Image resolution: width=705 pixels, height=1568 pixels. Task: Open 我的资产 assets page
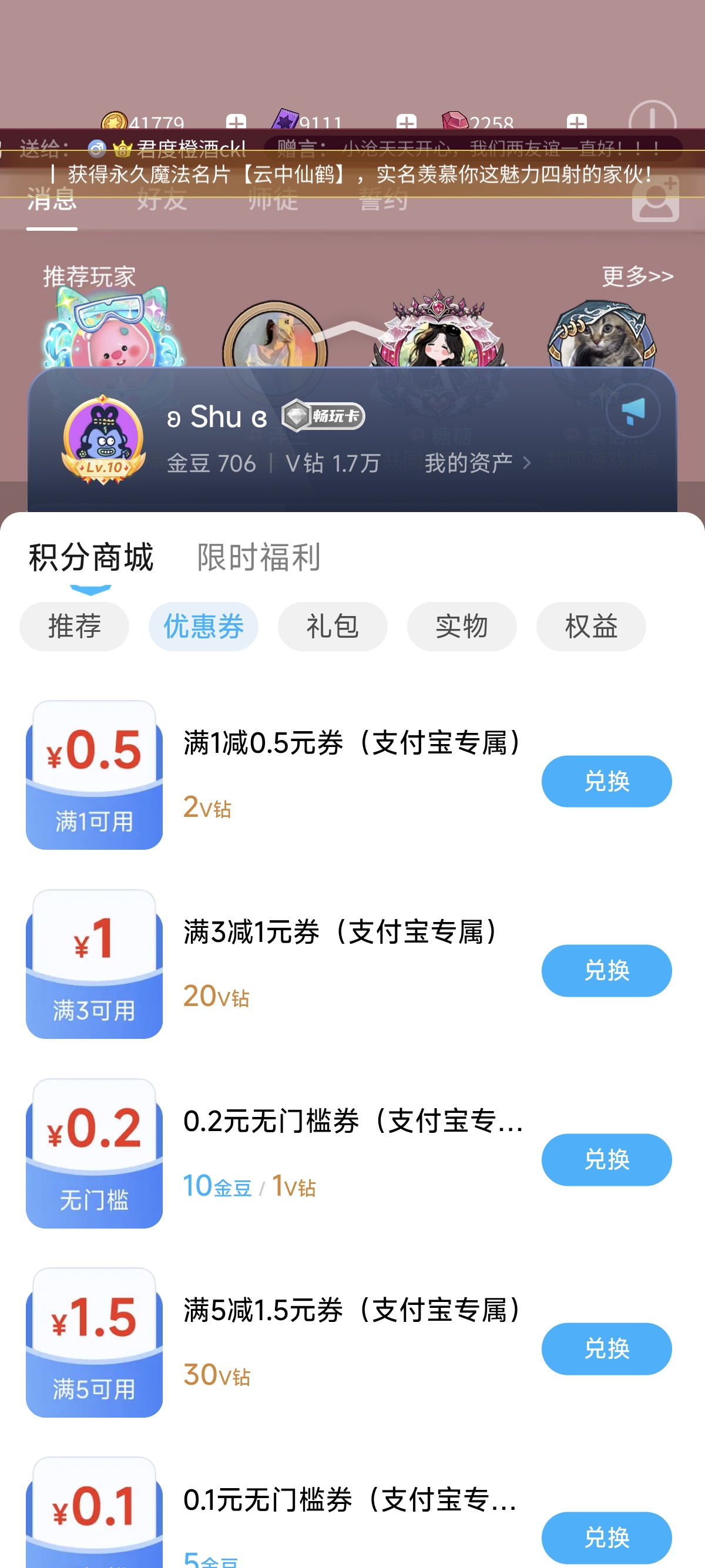click(476, 463)
